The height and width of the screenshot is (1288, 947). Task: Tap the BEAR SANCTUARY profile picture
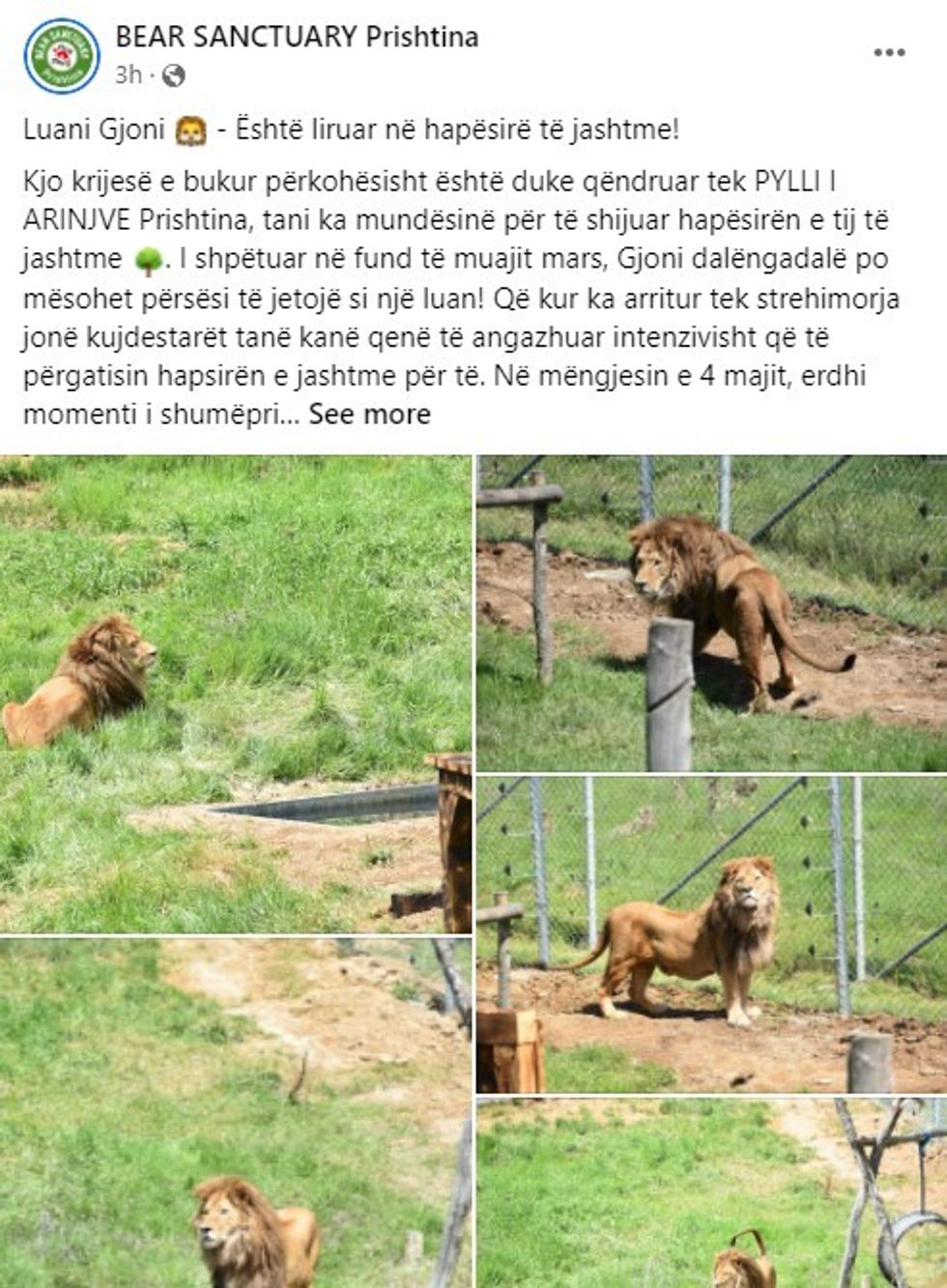coord(60,55)
